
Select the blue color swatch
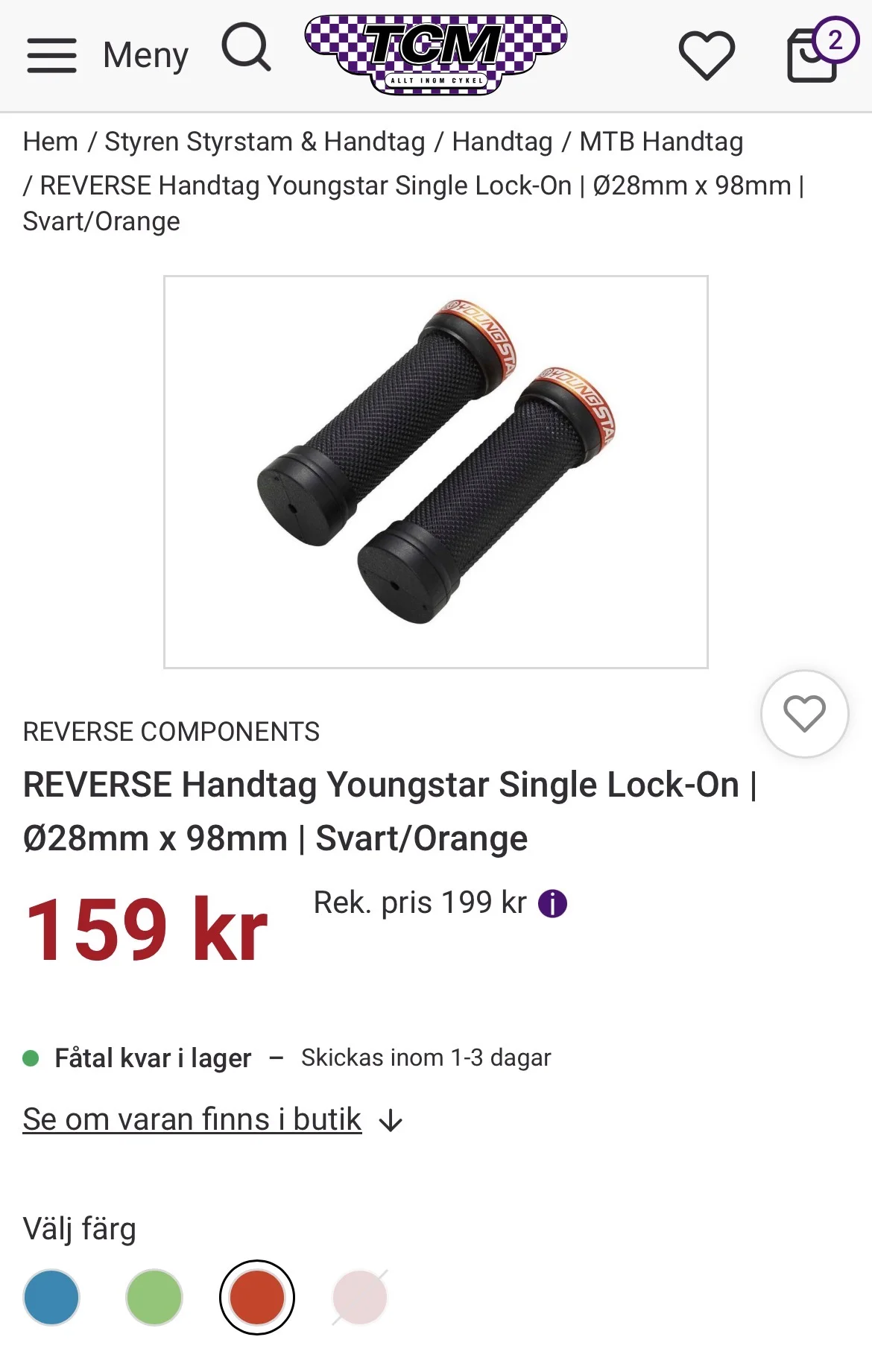click(51, 1297)
